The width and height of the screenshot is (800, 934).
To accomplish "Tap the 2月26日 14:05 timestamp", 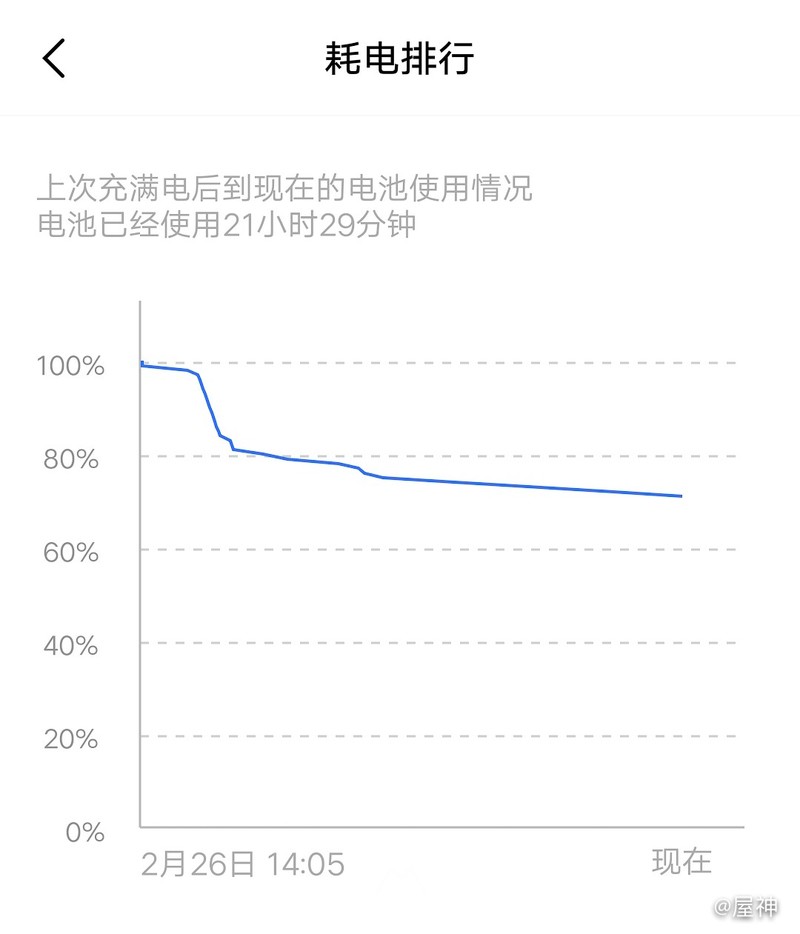I will click(240, 862).
